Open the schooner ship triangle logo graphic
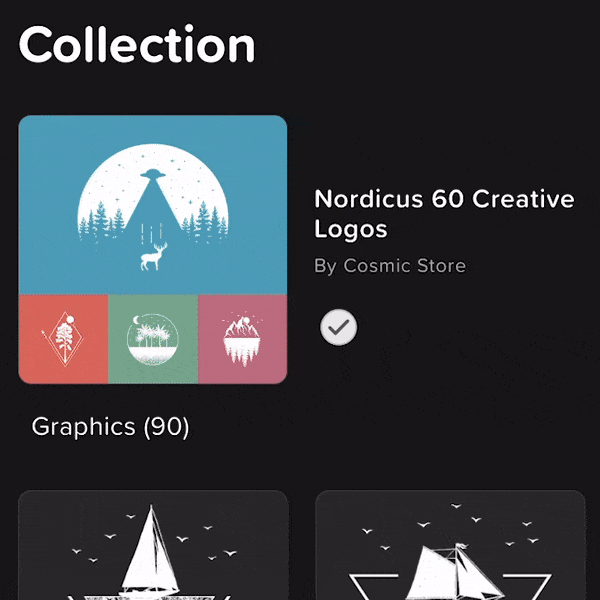600x600 pixels. tap(450, 548)
